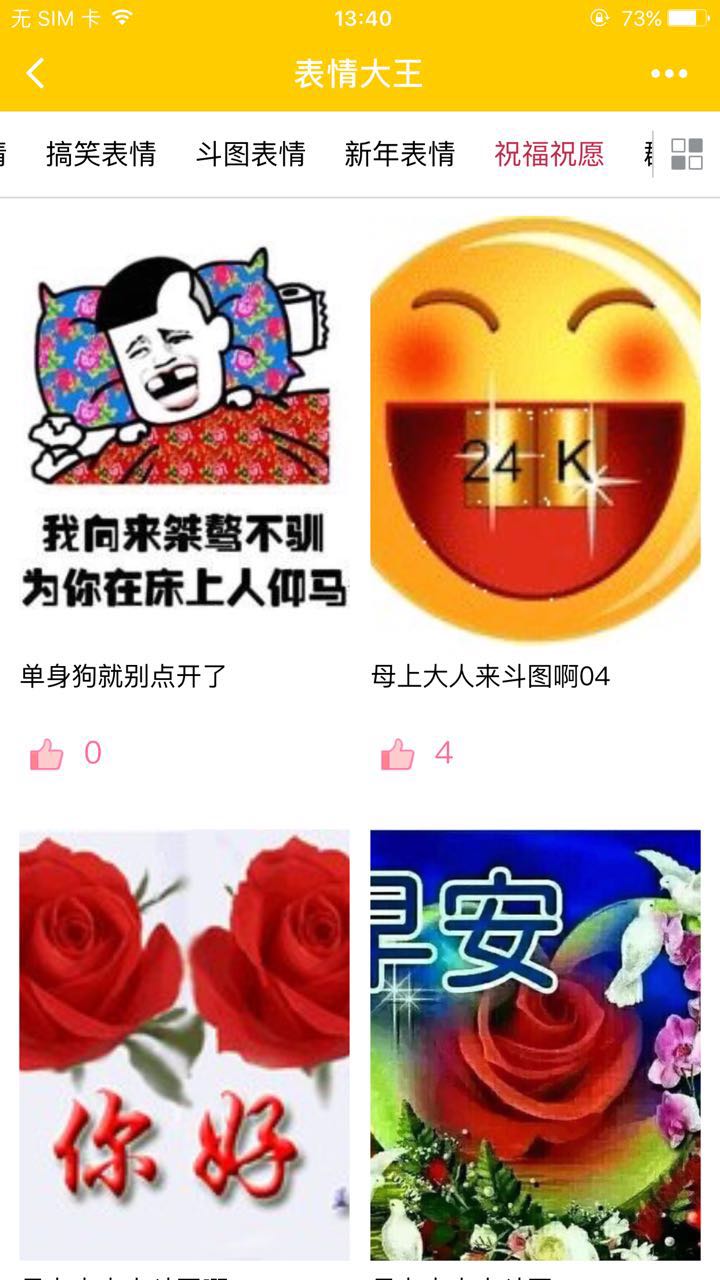This screenshot has height=1280, width=720.
Task: Go back using the header arrow
Action: click(36, 74)
